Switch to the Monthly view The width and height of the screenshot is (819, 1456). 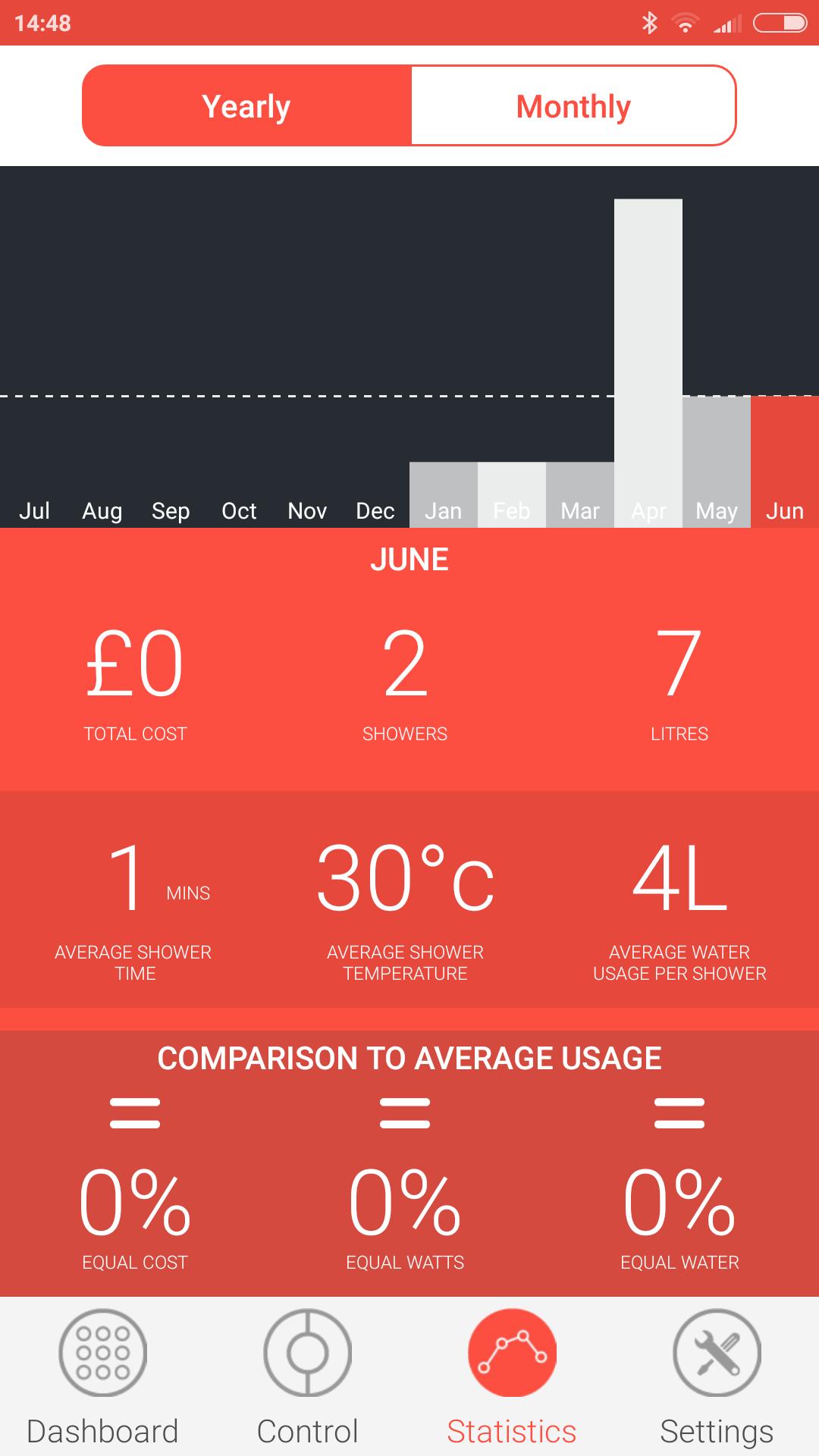coord(573,106)
